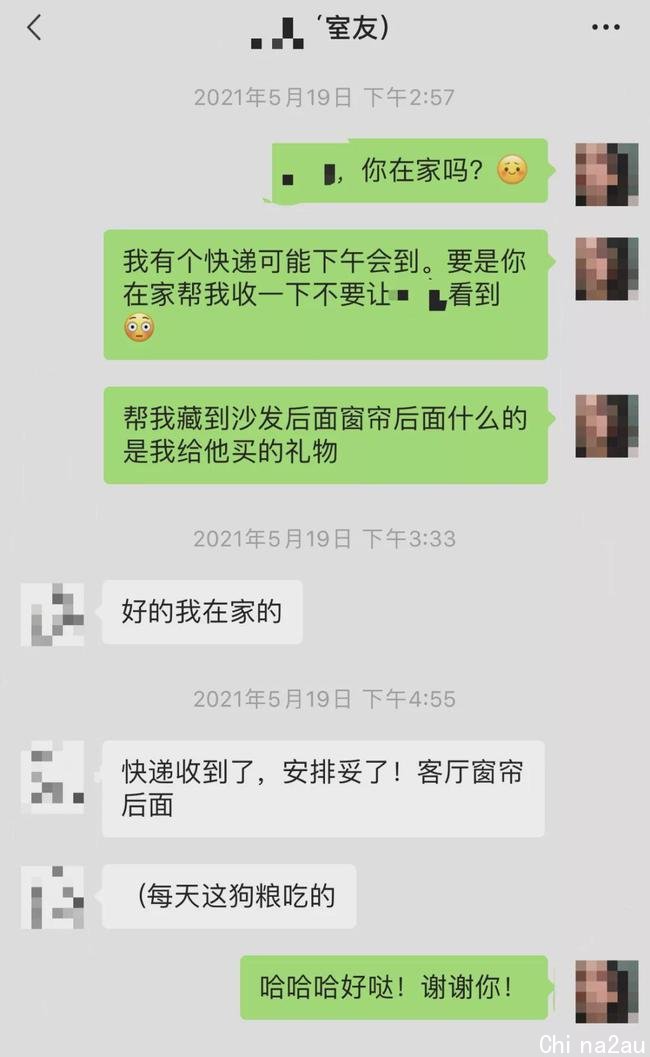Open roommate's avatar beside '快递收到了' message
The height and width of the screenshot is (1057, 650).
(x=53, y=772)
